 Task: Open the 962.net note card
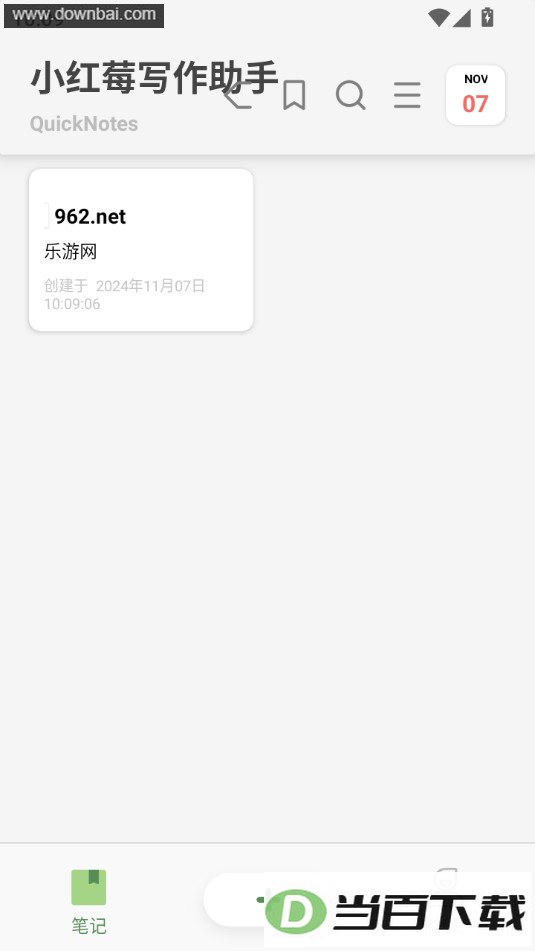[141, 250]
